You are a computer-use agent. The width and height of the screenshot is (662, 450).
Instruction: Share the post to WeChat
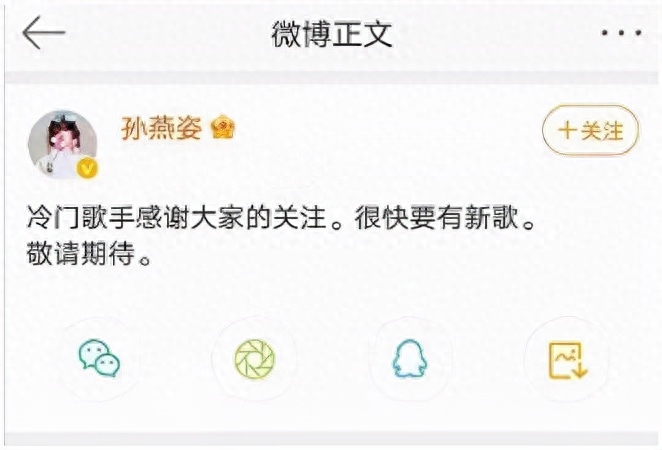[x=99, y=358]
